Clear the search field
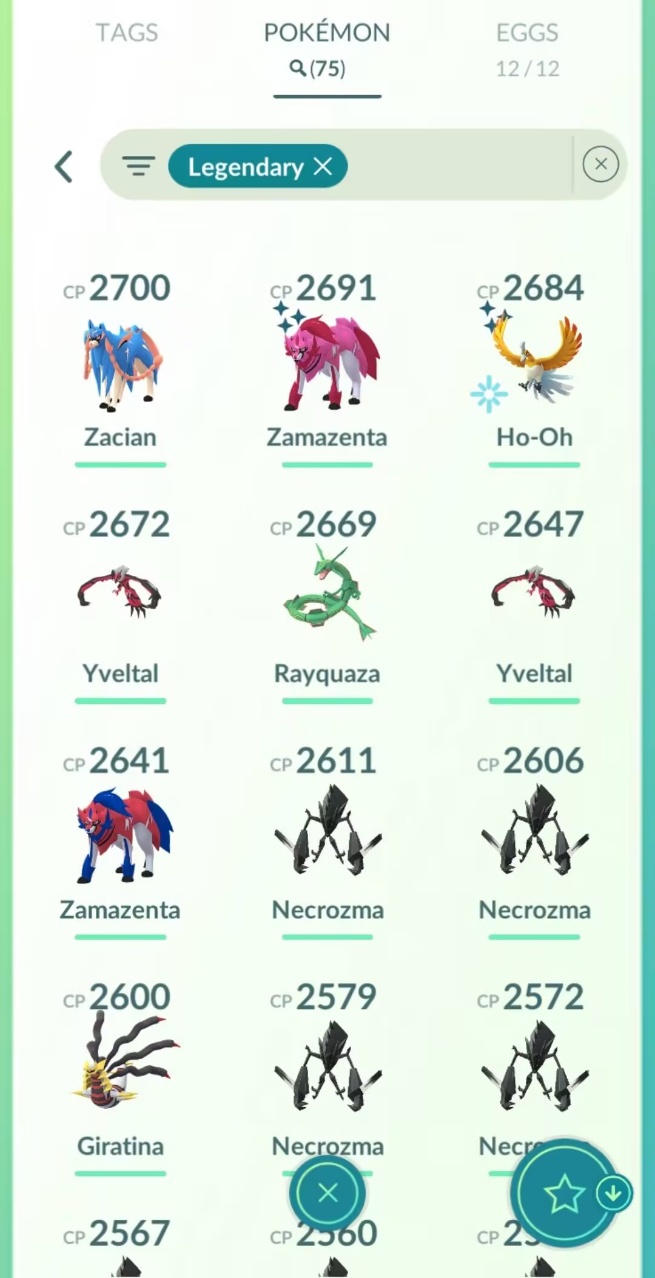This screenshot has width=655, height=1278. click(x=600, y=164)
